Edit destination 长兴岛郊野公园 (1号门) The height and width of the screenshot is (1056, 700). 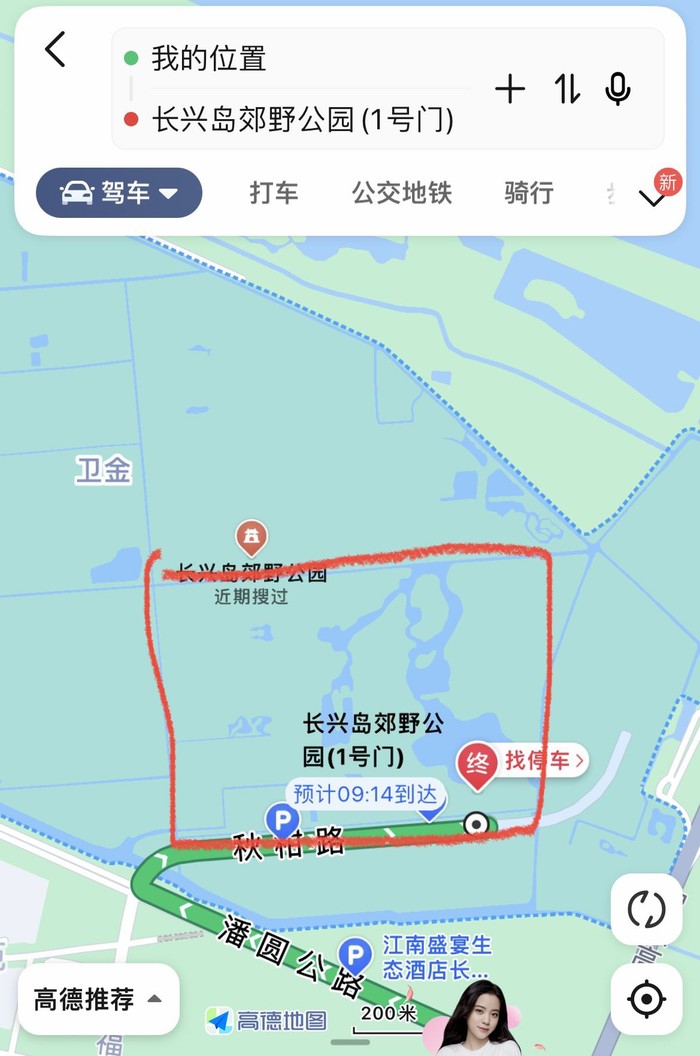click(x=302, y=120)
